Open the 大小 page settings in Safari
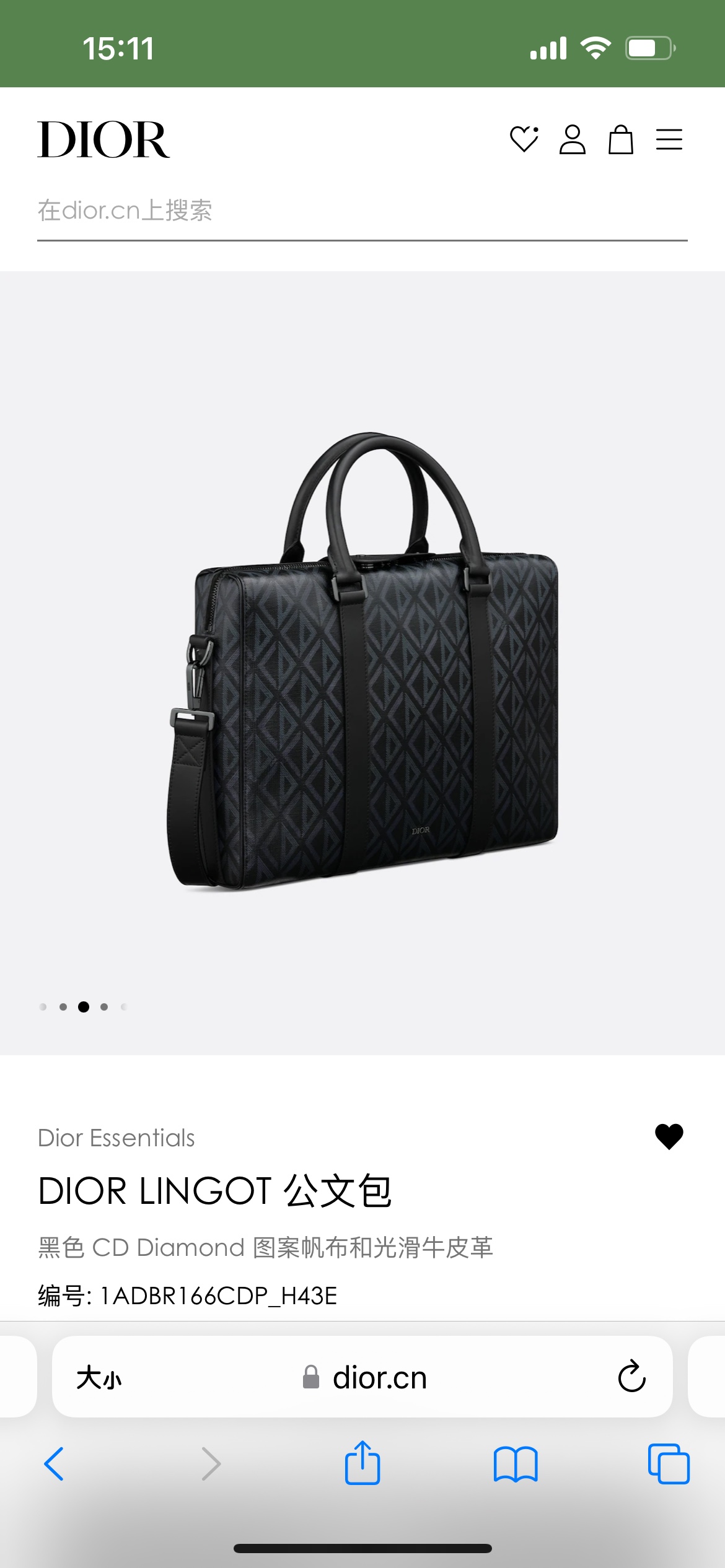The image size is (725, 1568). (x=99, y=1378)
